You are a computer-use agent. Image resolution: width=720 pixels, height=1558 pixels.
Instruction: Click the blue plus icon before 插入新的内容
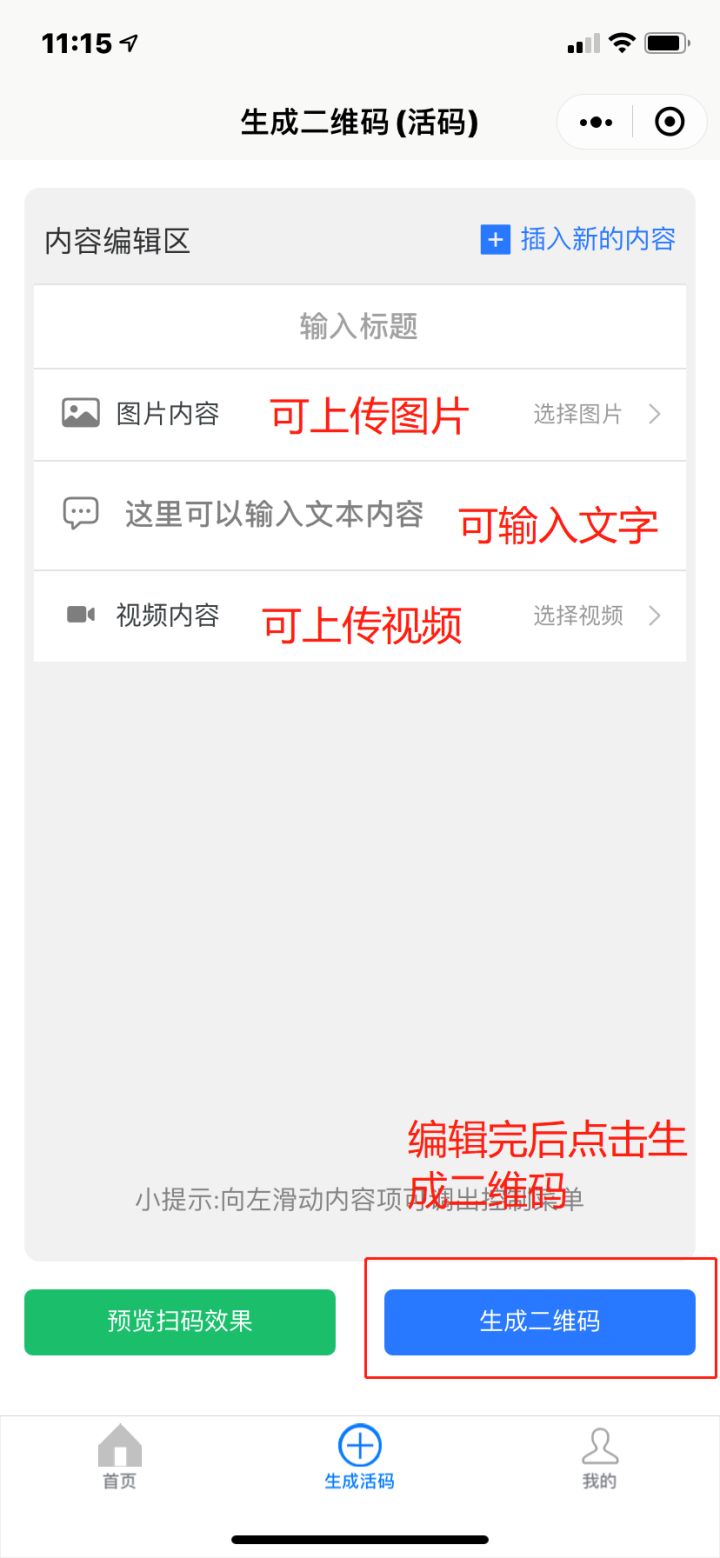click(x=494, y=240)
